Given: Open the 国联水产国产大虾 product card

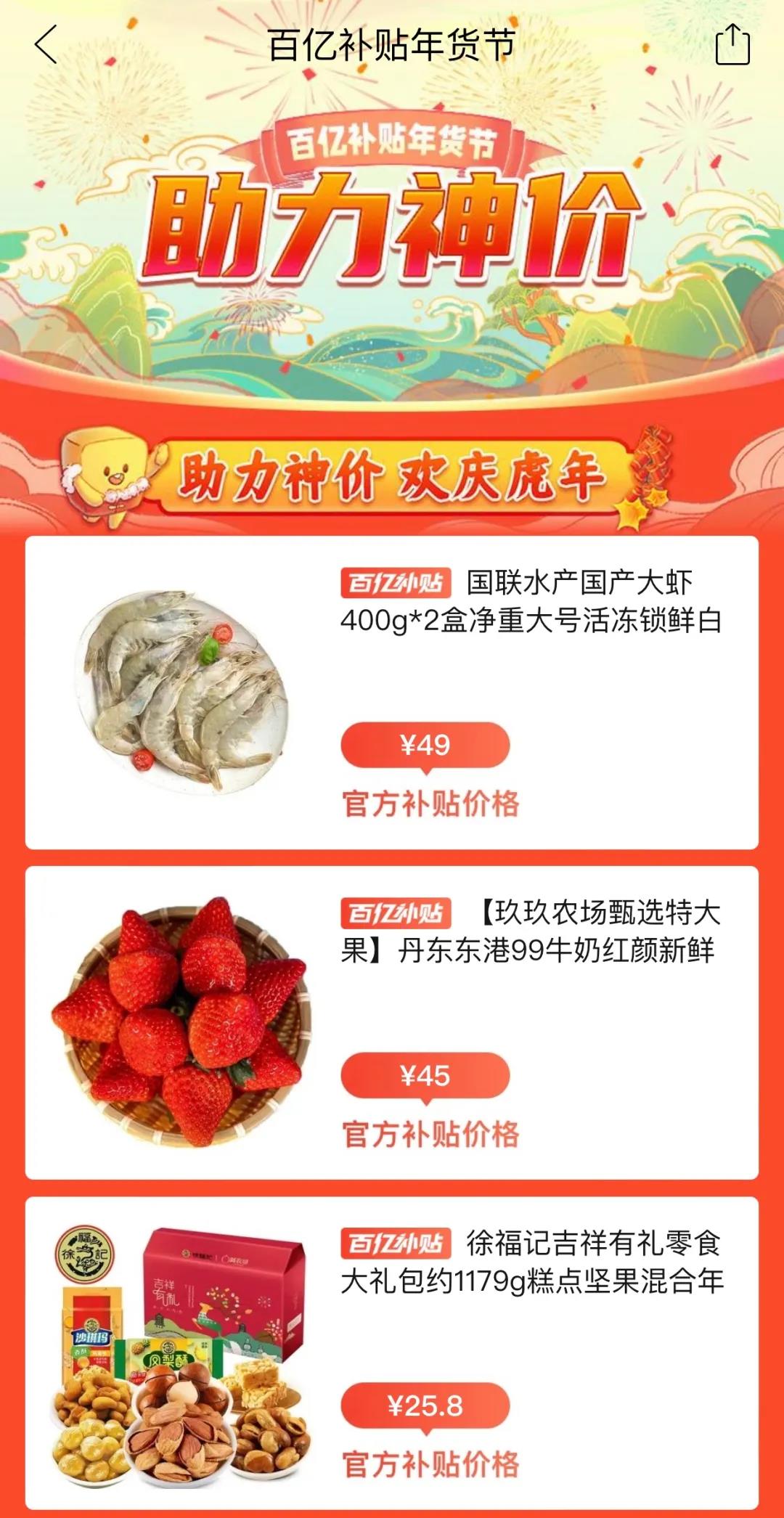Looking at the screenshot, I should pos(392,693).
